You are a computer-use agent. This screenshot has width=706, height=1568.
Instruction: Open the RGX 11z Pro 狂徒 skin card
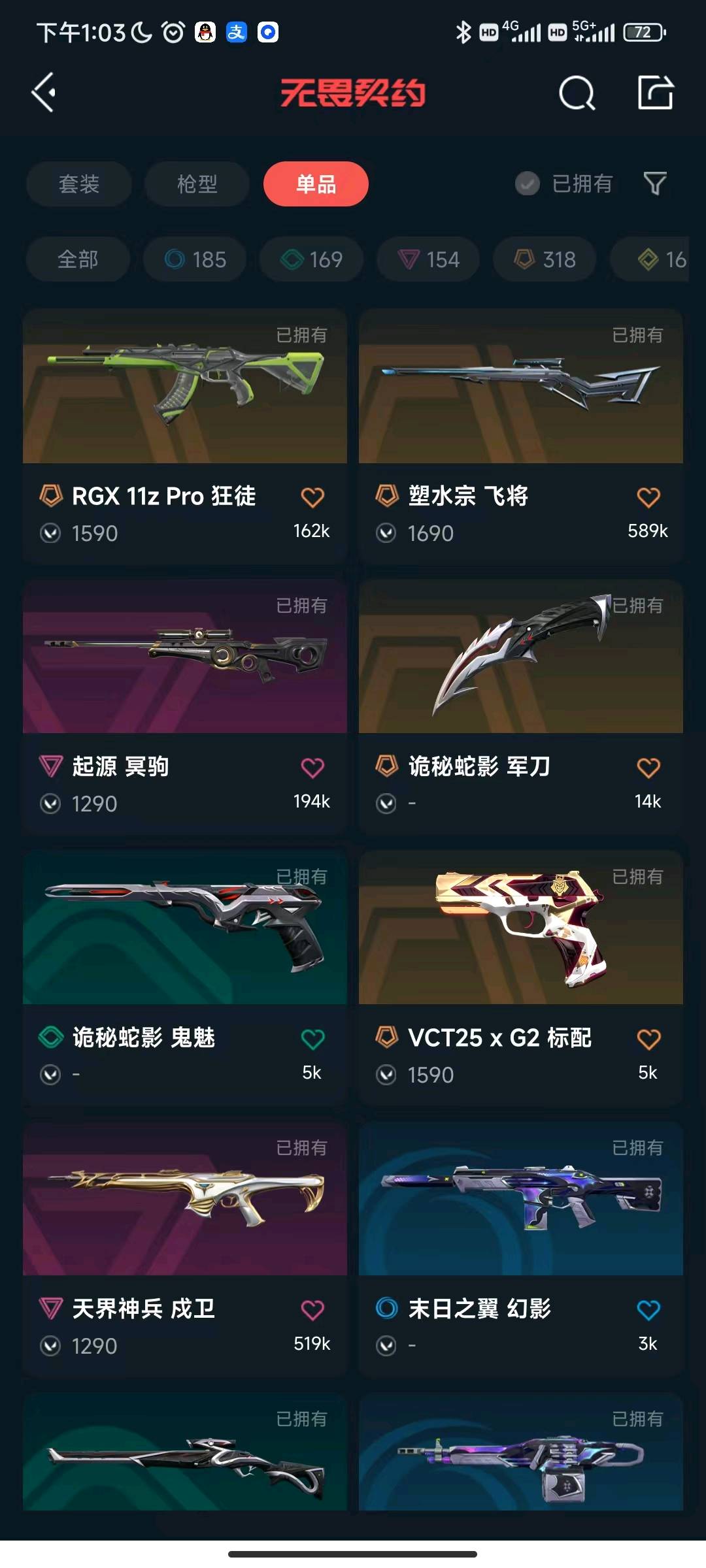tap(184, 405)
